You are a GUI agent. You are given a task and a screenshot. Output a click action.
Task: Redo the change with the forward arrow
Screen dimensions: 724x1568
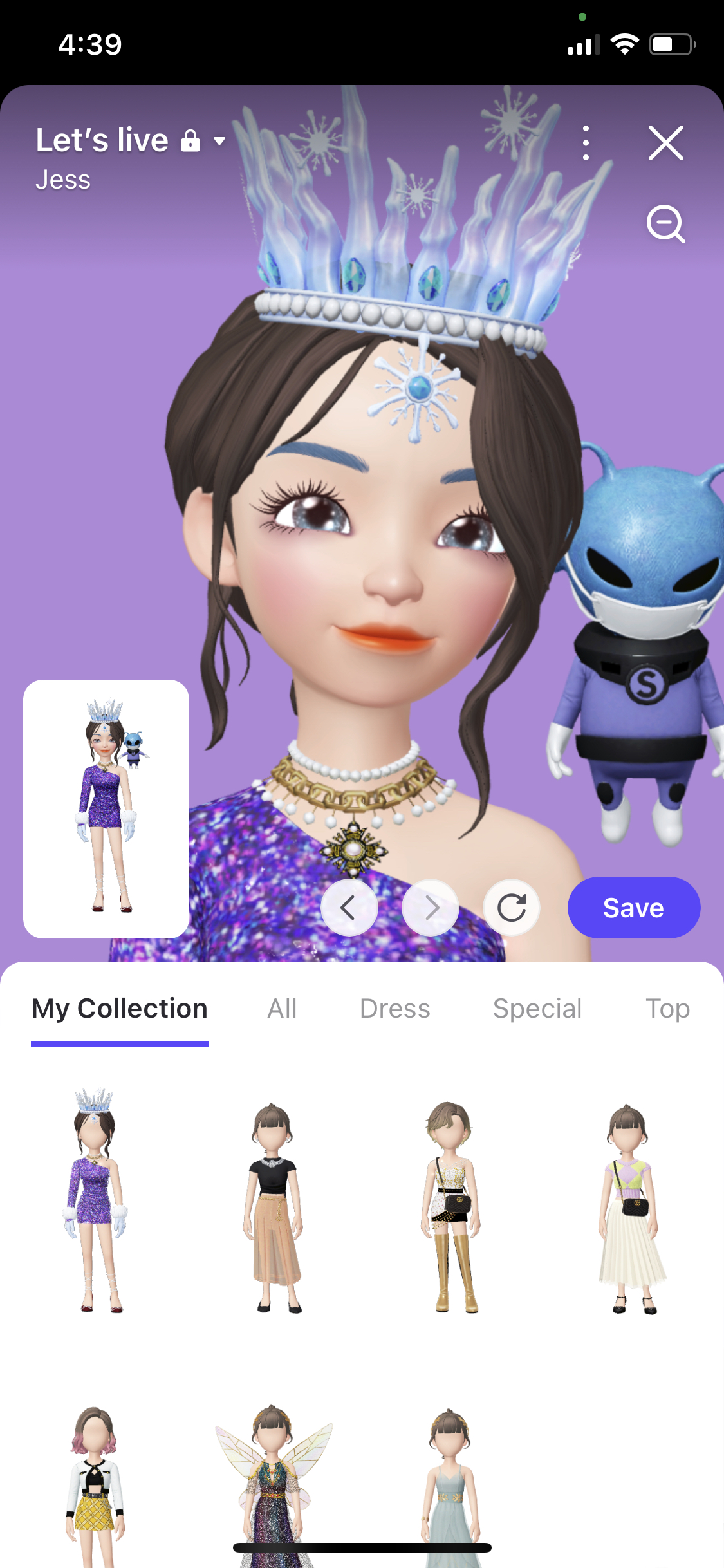431,908
